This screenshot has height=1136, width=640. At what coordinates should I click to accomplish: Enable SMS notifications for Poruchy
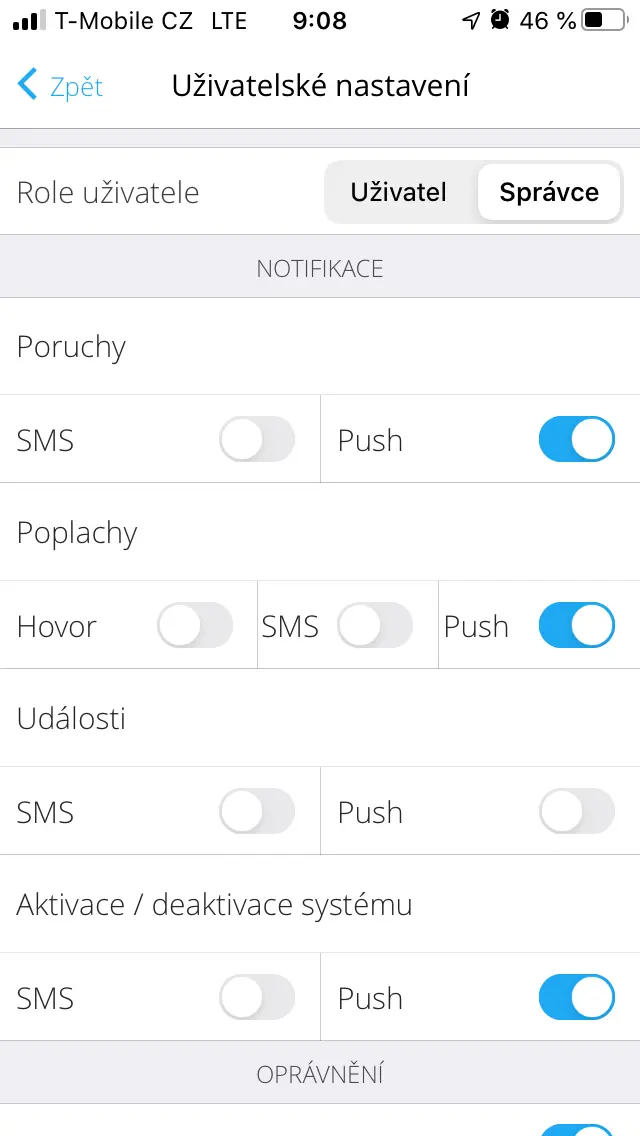[x=257, y=439]
